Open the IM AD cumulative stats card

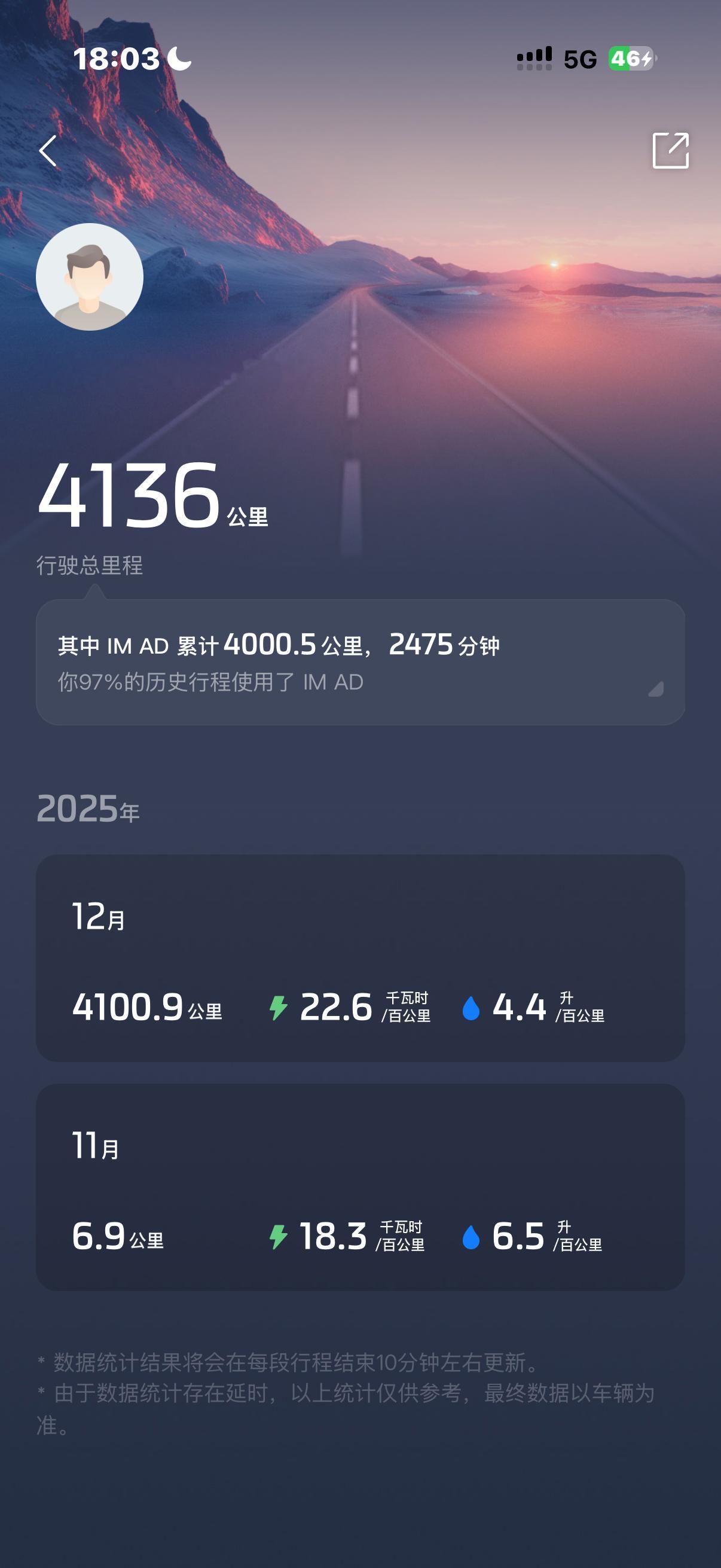(x=360, y=659)
